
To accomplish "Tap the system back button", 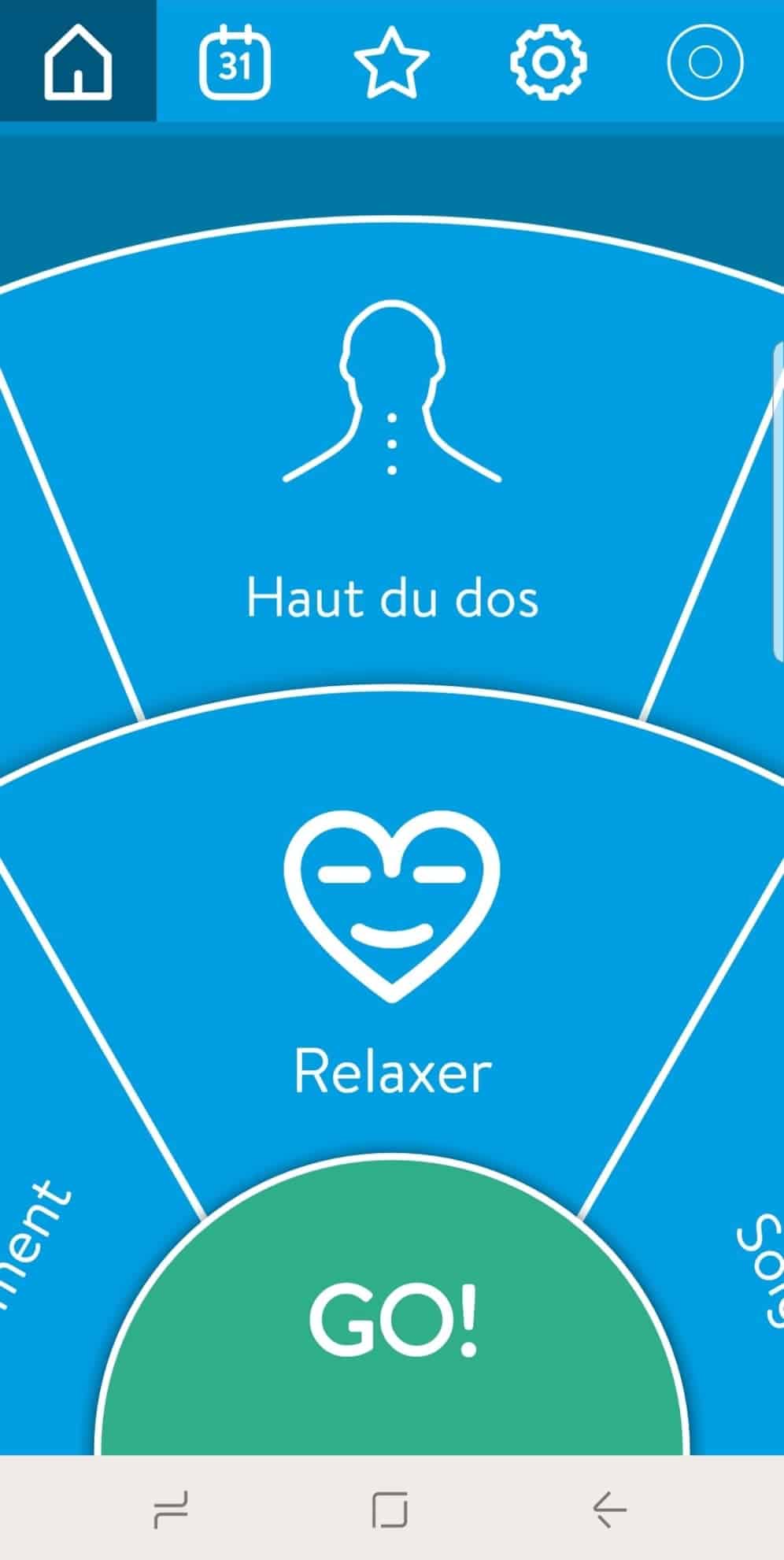I will (609, 1510).
